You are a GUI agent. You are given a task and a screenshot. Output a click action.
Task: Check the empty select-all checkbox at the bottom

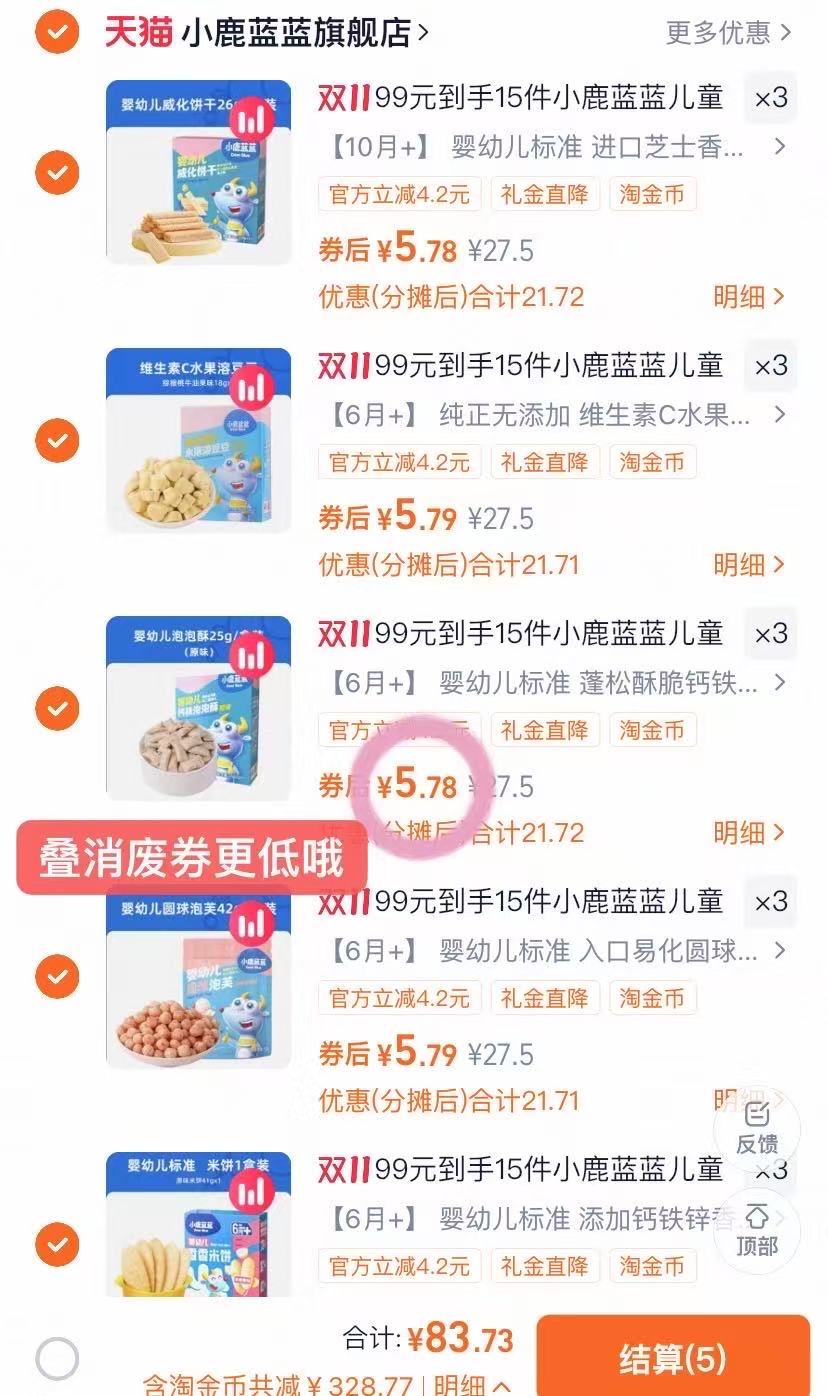pos(57,1357)
